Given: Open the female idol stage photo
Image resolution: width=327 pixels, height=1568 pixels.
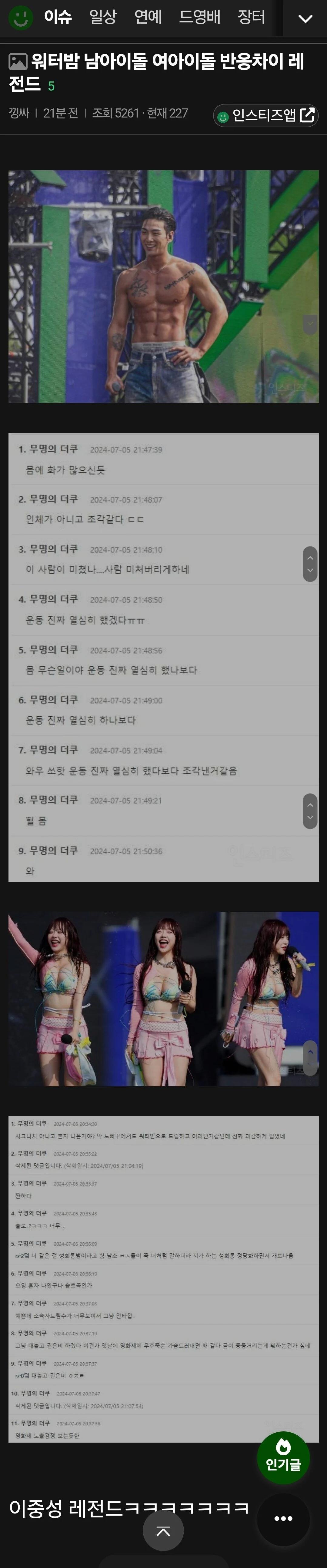Looking at the screenshot, I should point(163,998).
